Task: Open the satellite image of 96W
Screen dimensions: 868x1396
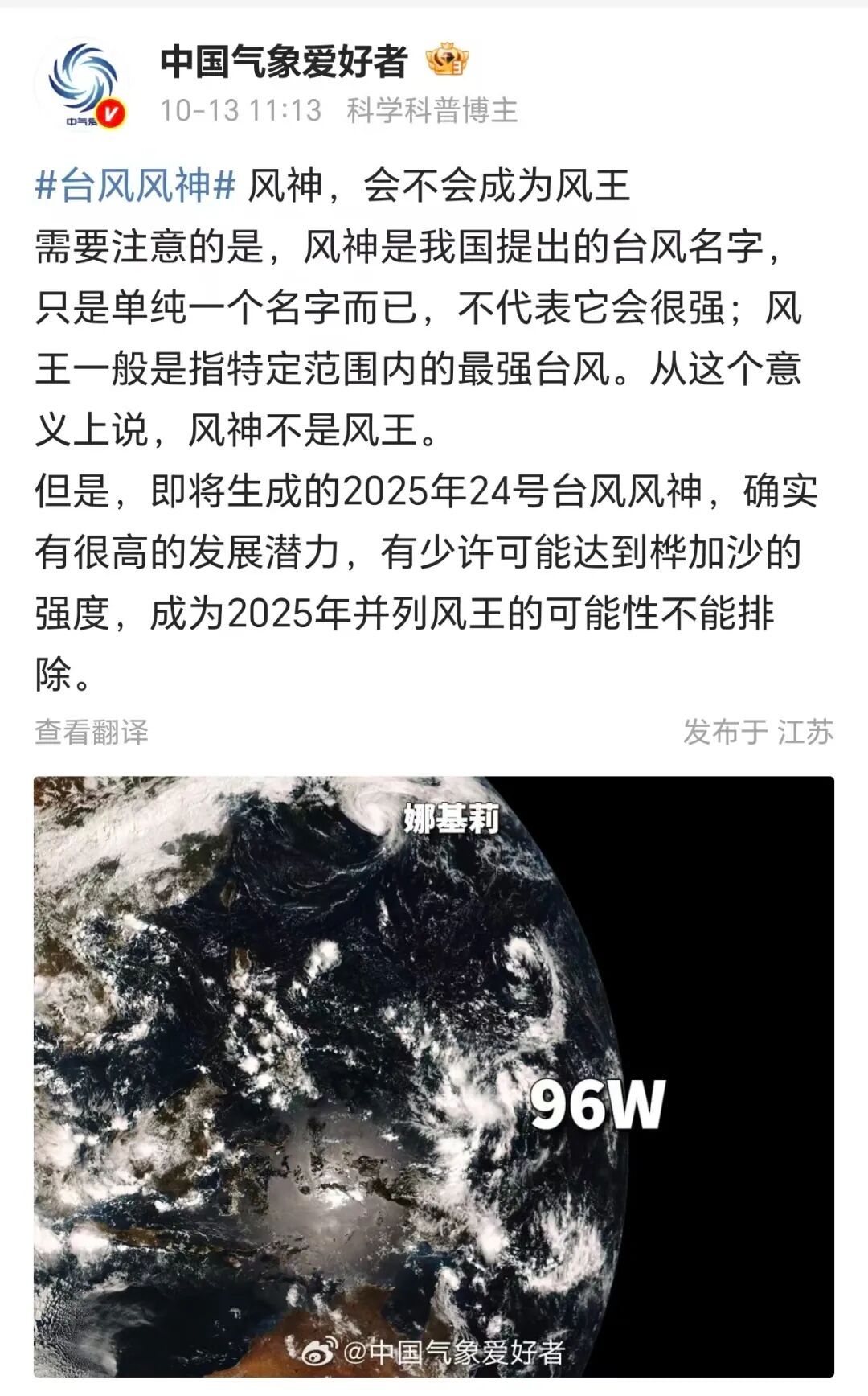Action: click(434, 1076)
